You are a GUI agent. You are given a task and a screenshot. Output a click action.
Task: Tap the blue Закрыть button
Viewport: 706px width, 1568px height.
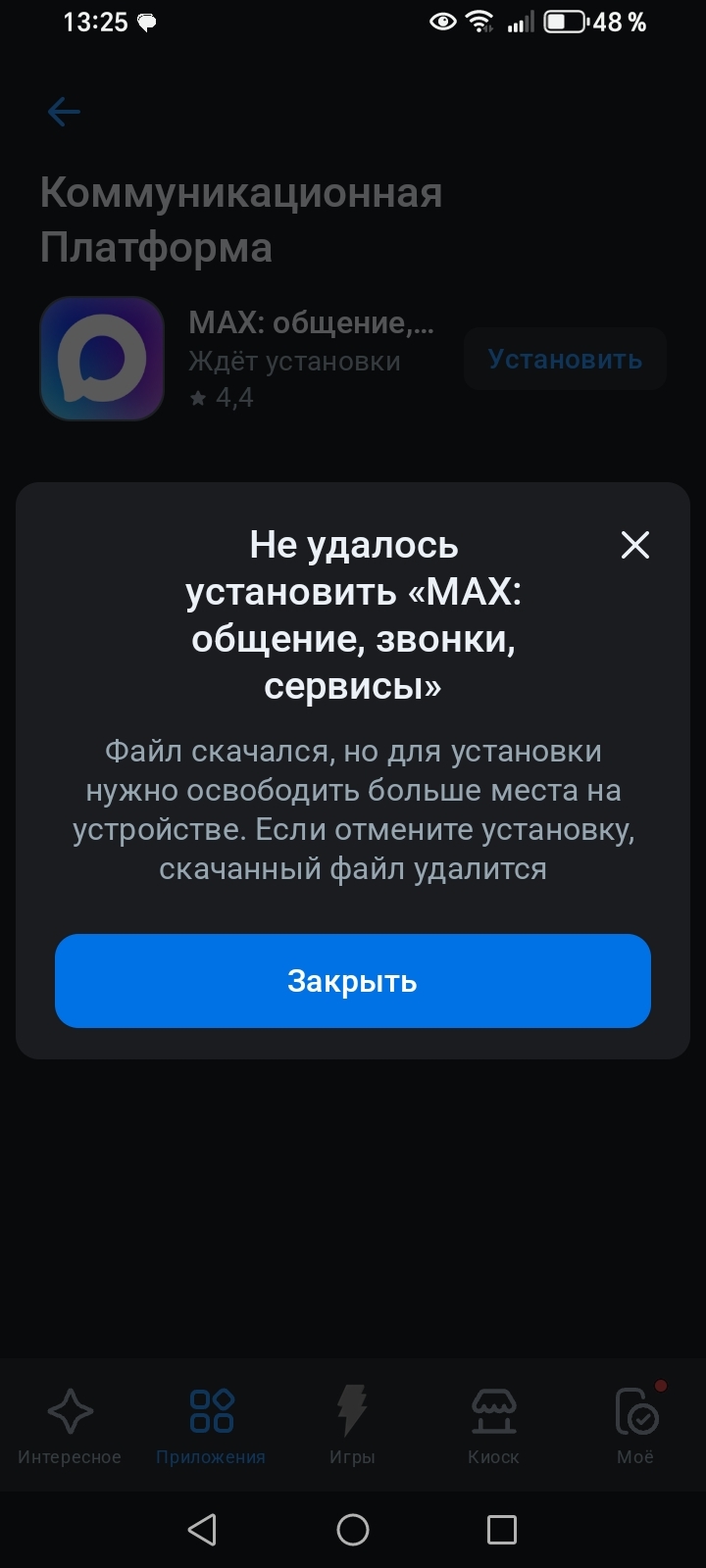click(x=353, y=981)
